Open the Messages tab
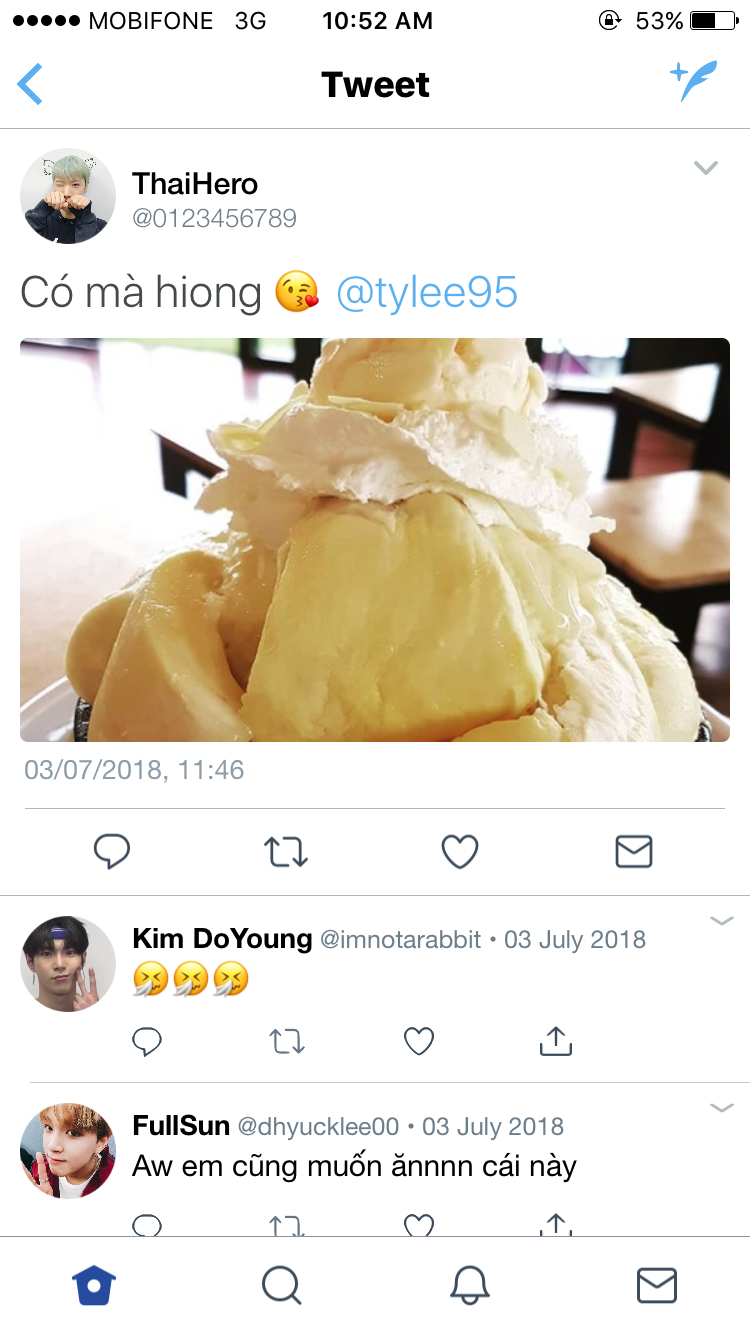The width and height of the screenshot is (750, 1334). 657,1286
